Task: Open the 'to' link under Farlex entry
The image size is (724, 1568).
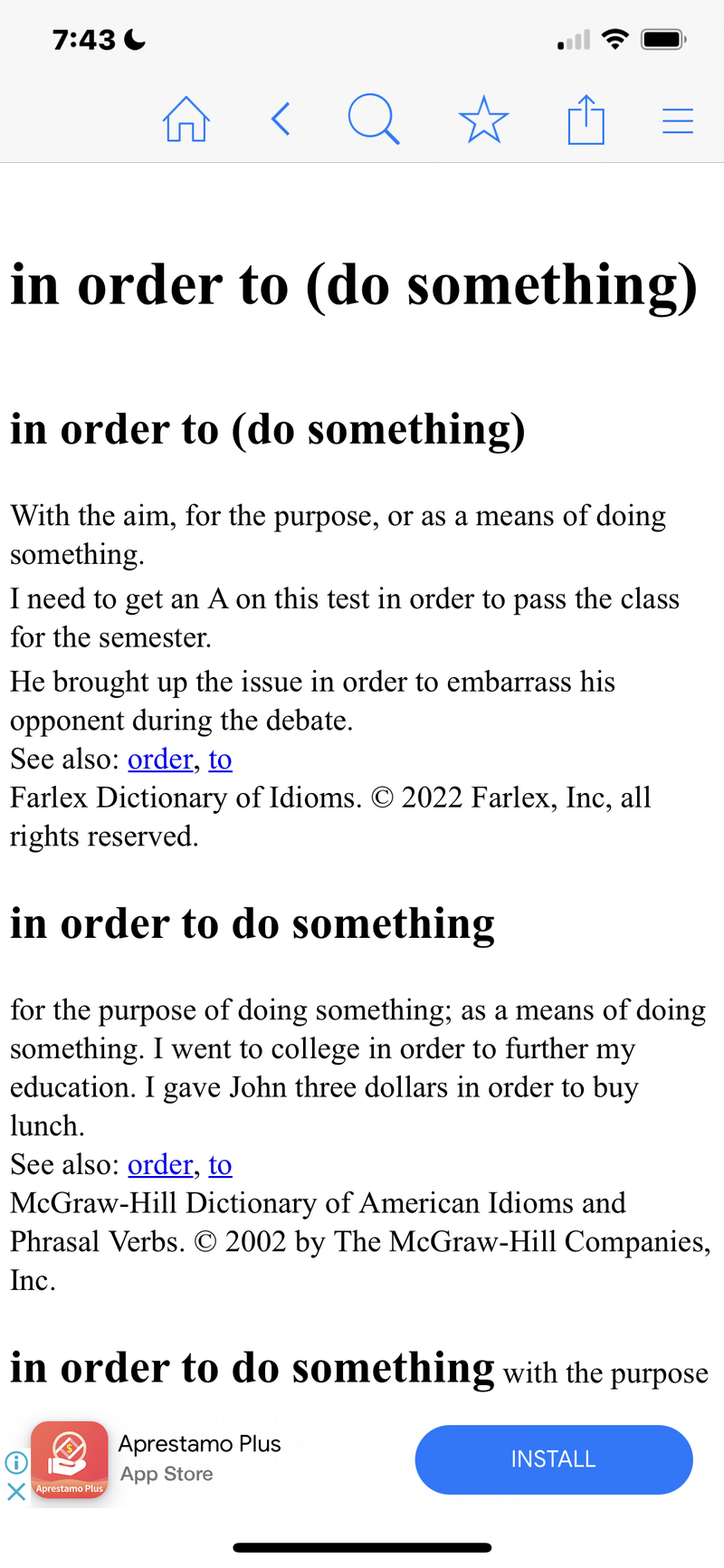Action: point(220,759)
